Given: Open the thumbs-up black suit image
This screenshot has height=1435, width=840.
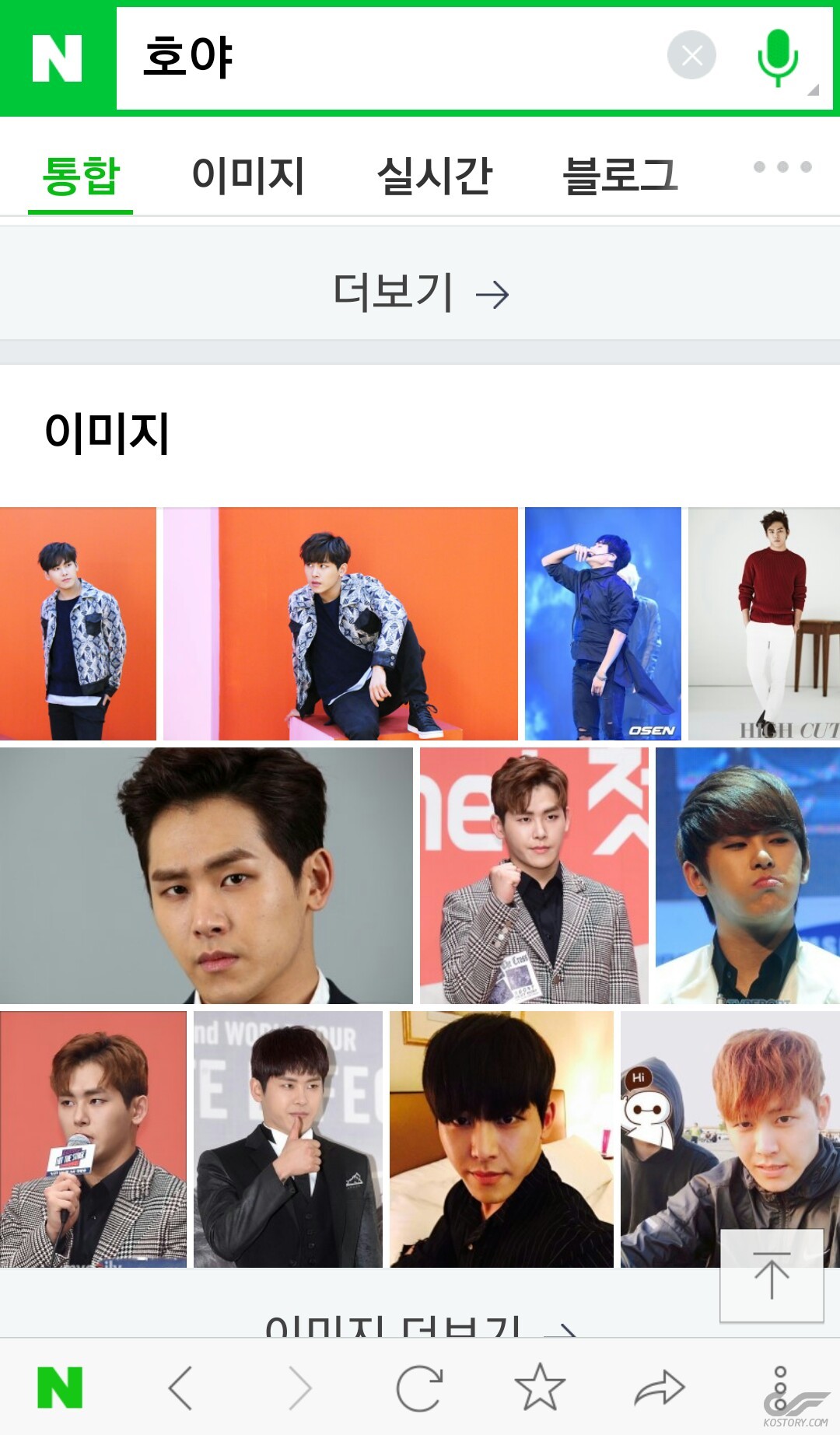Looking at the screenshot, I should pyautogui.click(x=288, y=1139).
